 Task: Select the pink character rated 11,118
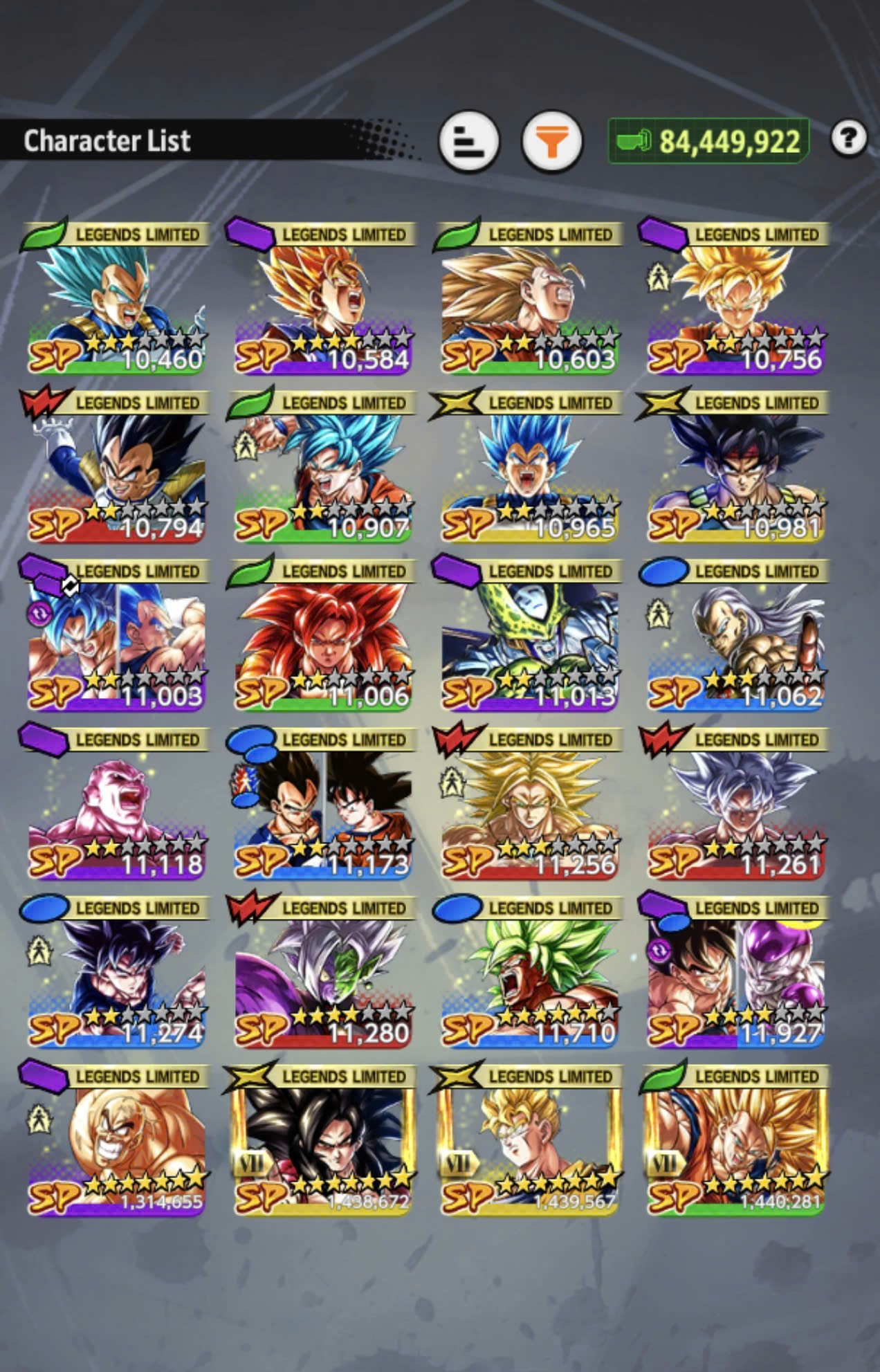coord(116,803)
